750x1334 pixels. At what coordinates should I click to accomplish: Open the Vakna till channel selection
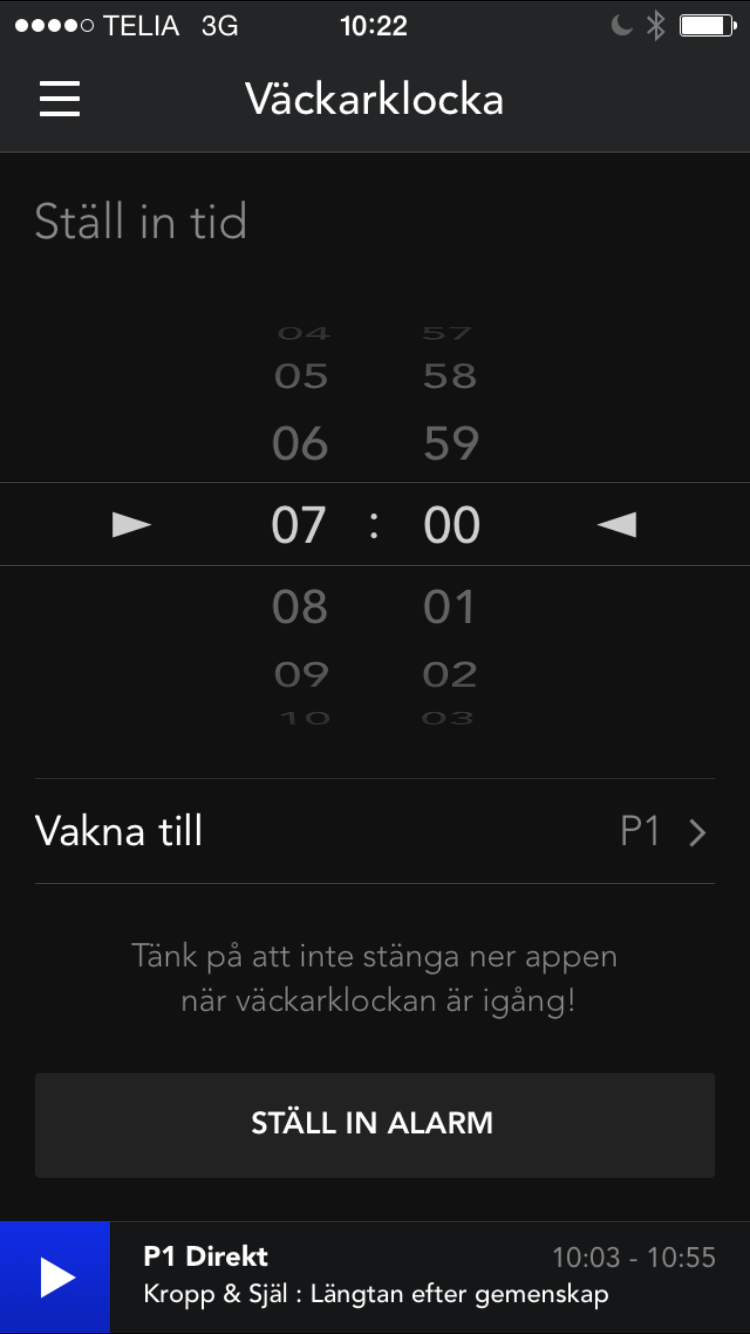coord(374,831)
